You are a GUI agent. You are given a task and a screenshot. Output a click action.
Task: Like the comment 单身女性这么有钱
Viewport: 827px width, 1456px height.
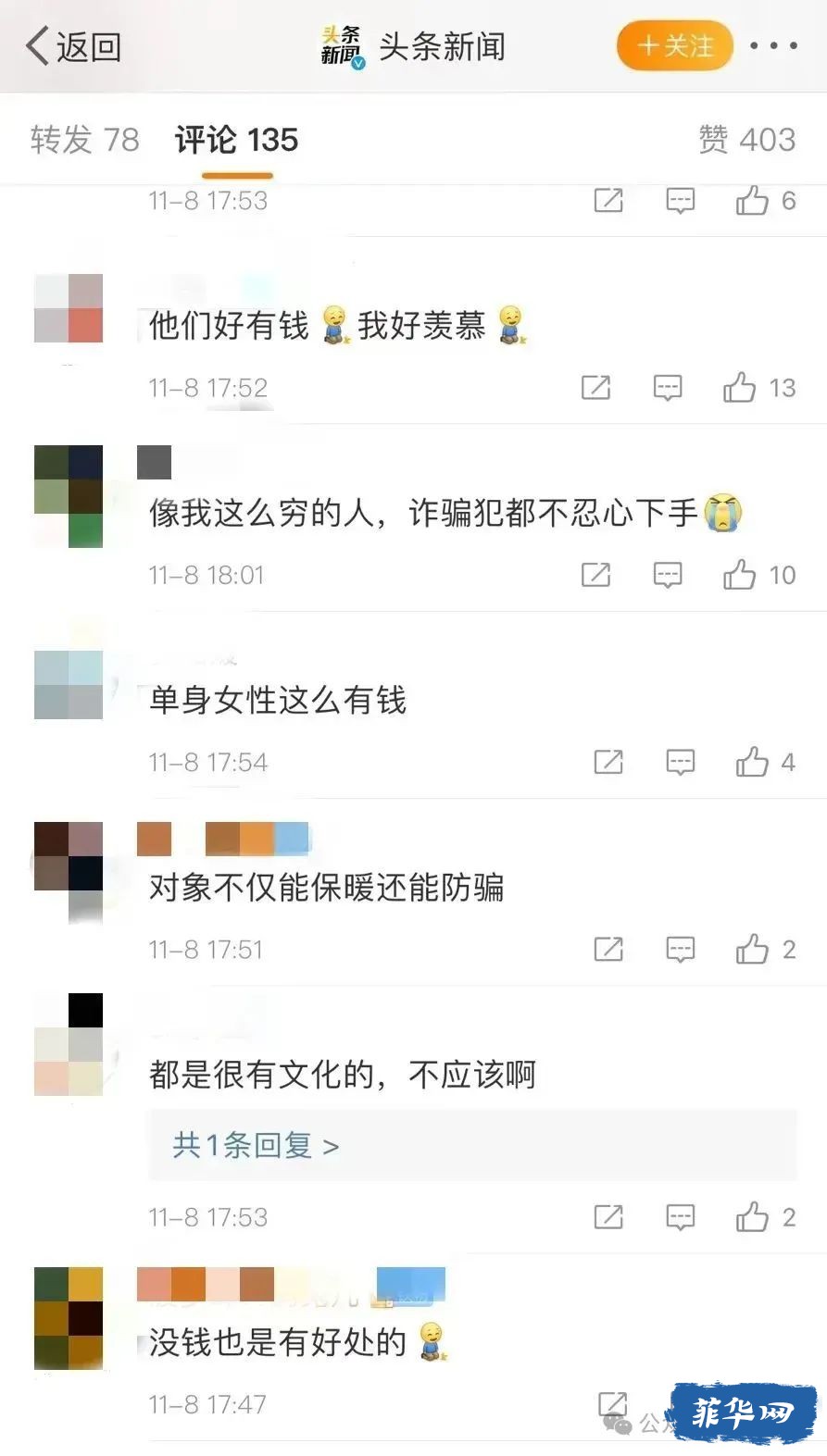(752, 762)
